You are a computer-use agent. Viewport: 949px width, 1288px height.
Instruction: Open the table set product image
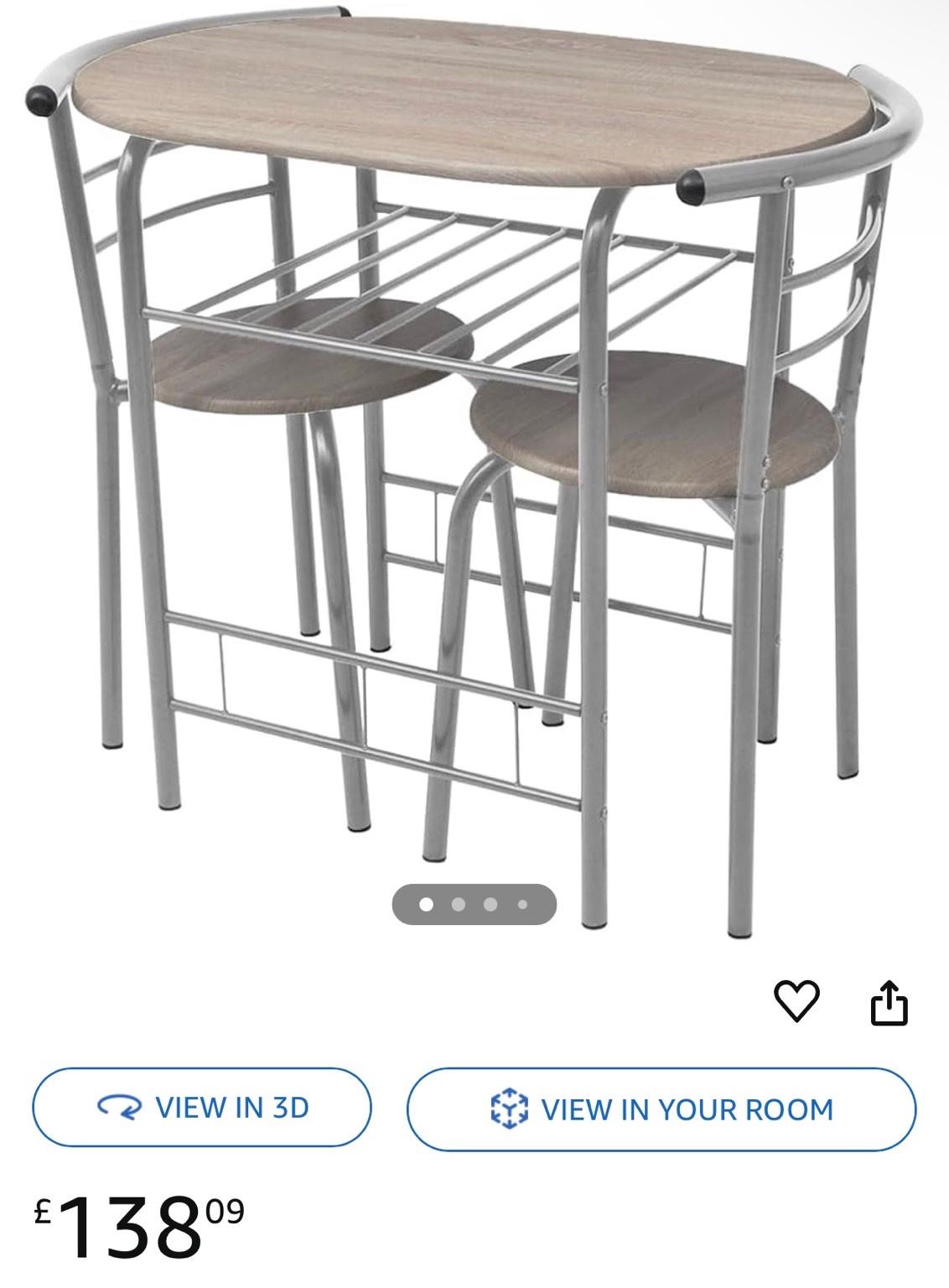(474, 453)
